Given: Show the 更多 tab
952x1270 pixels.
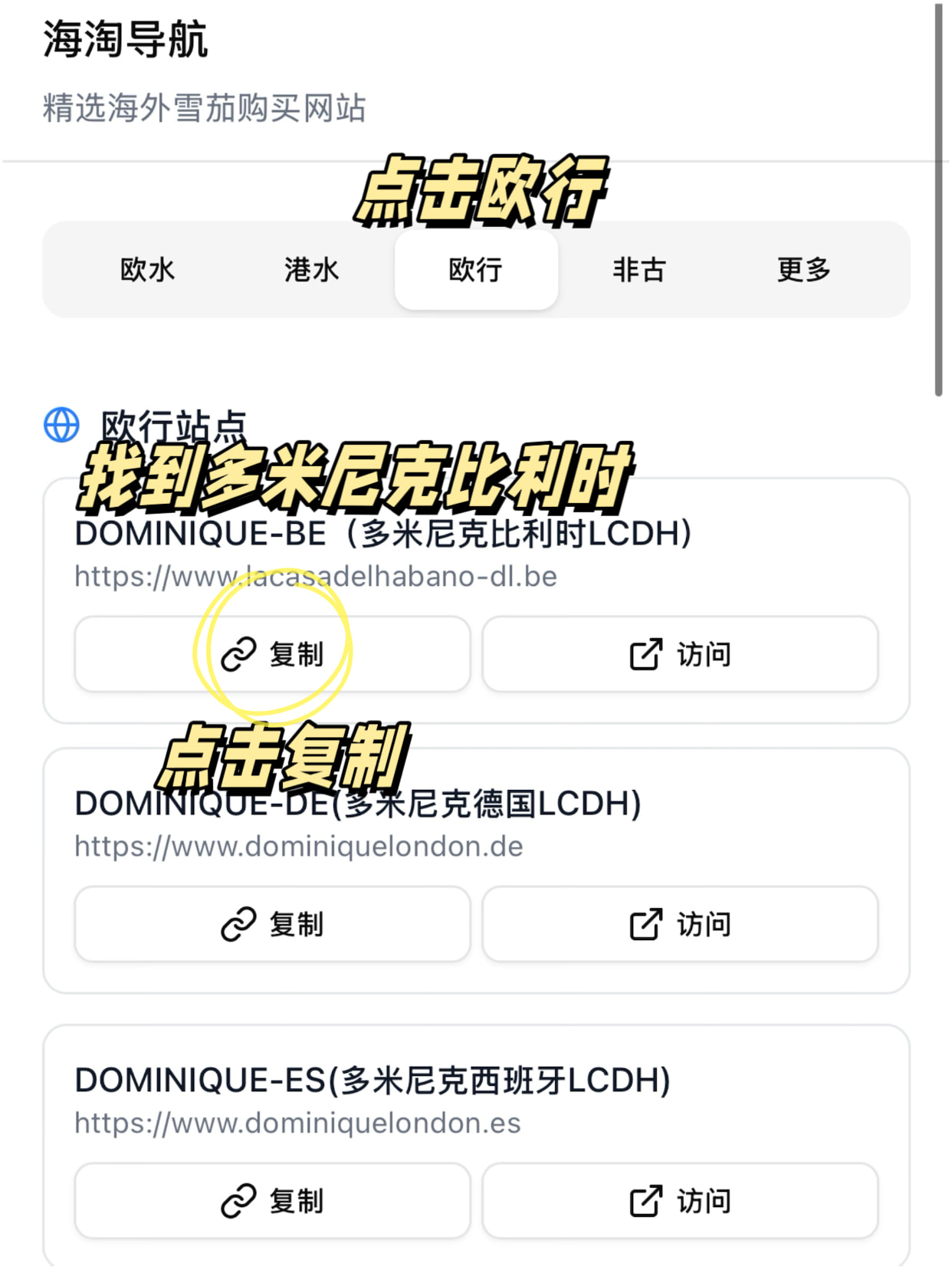Looking at the screenshot, I should click(x=803, y=270).
